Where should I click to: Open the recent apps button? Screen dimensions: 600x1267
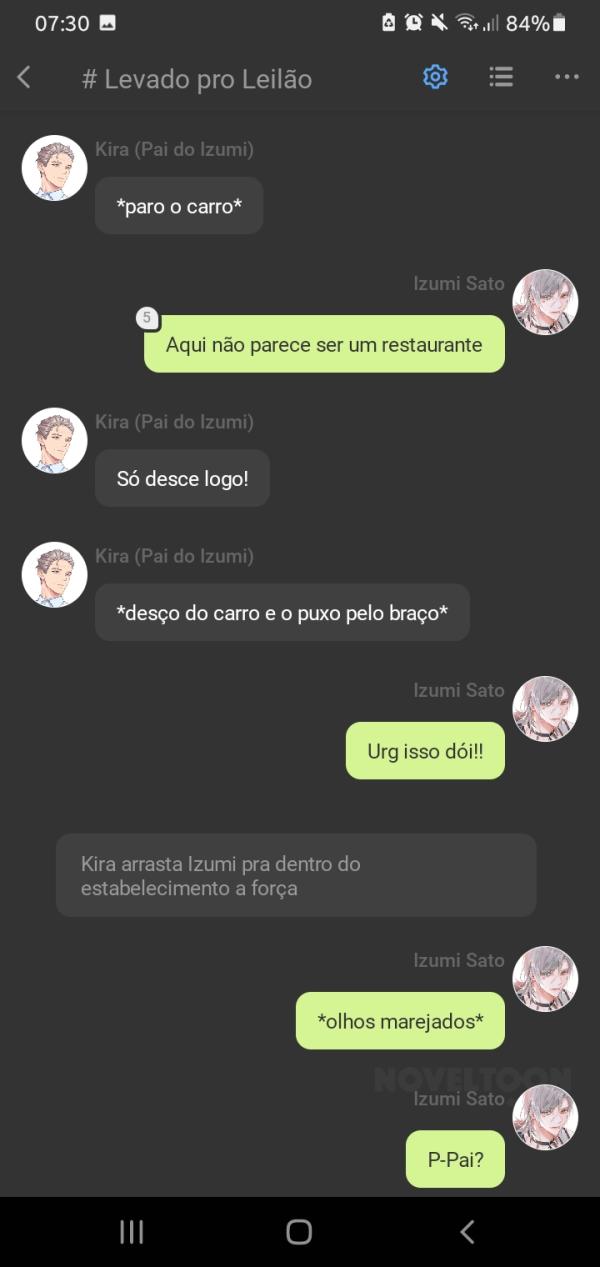click(132, 1232)
